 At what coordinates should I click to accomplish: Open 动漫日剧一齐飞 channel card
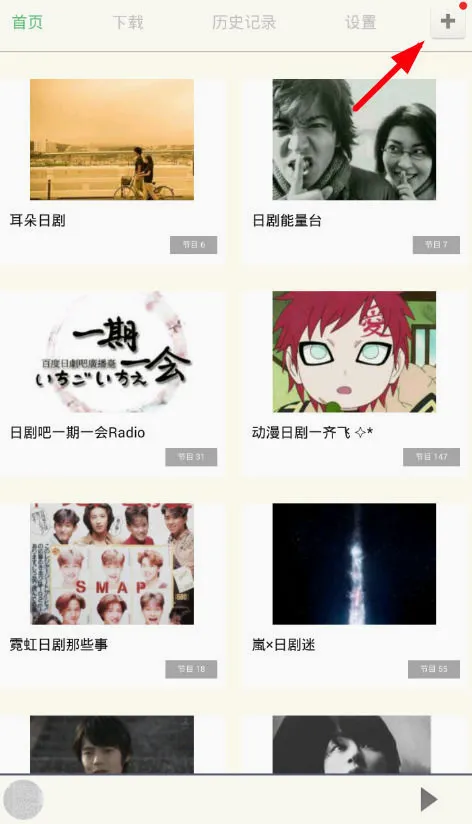[355, 382]
